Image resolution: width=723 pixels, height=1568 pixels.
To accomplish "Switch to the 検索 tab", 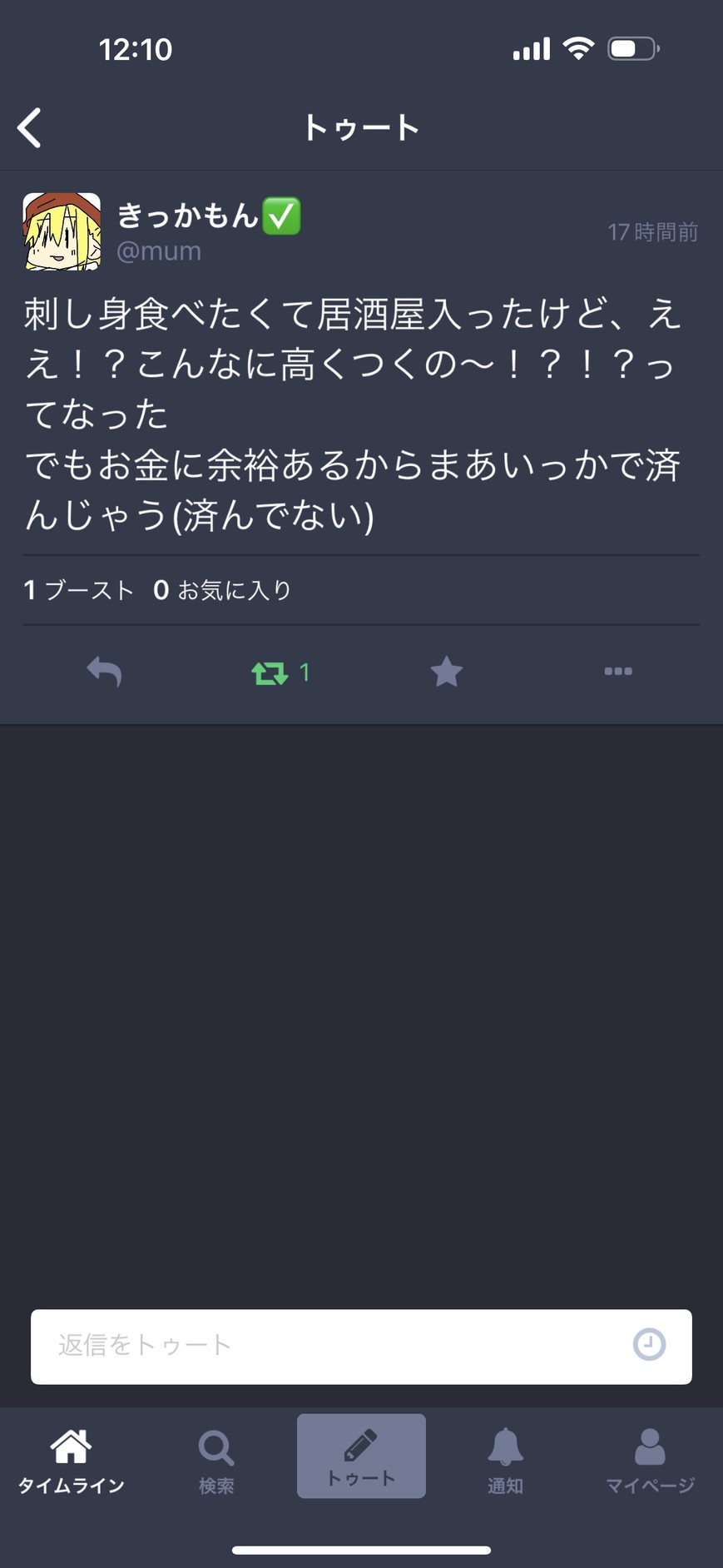I will 216,1461.
